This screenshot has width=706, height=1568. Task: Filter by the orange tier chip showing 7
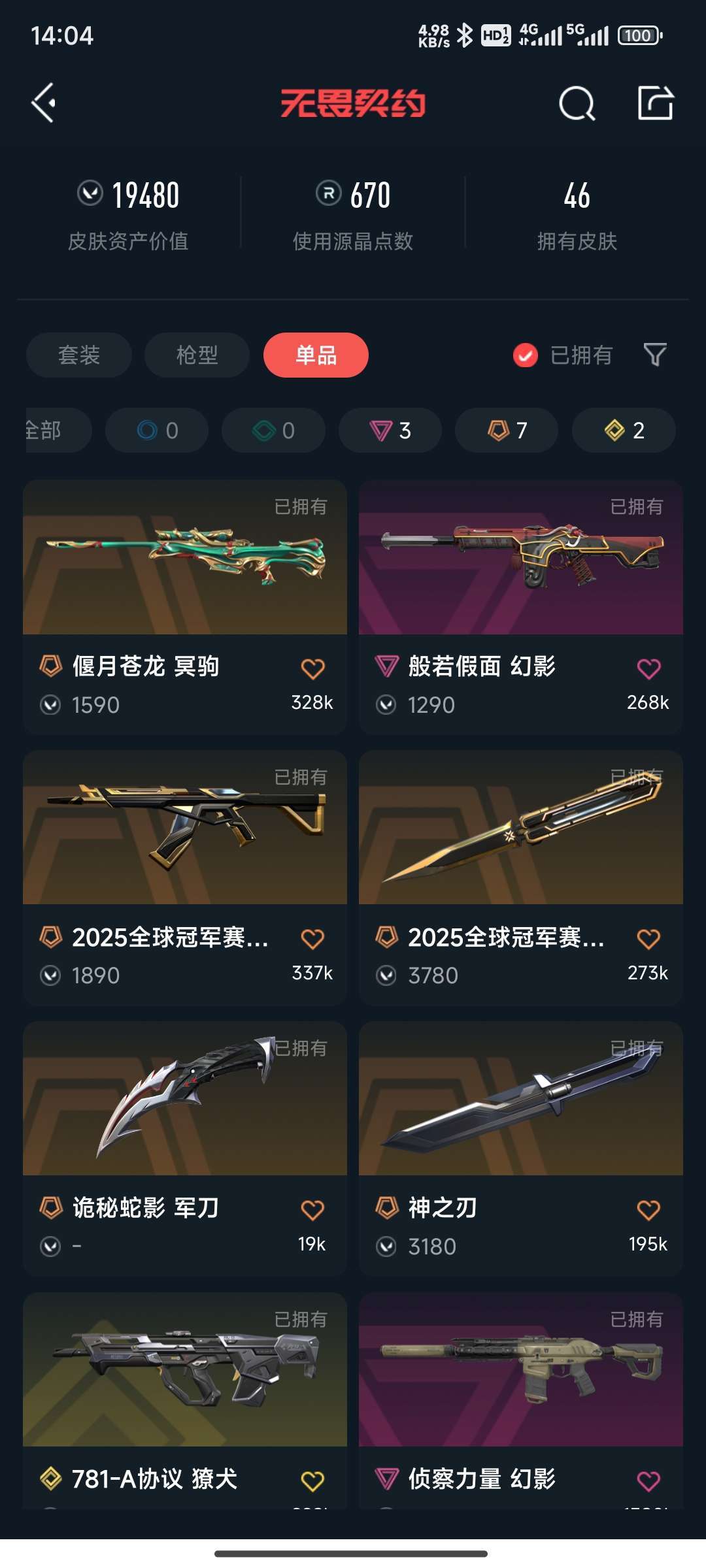pyautogui.click(x=507, y=430)
